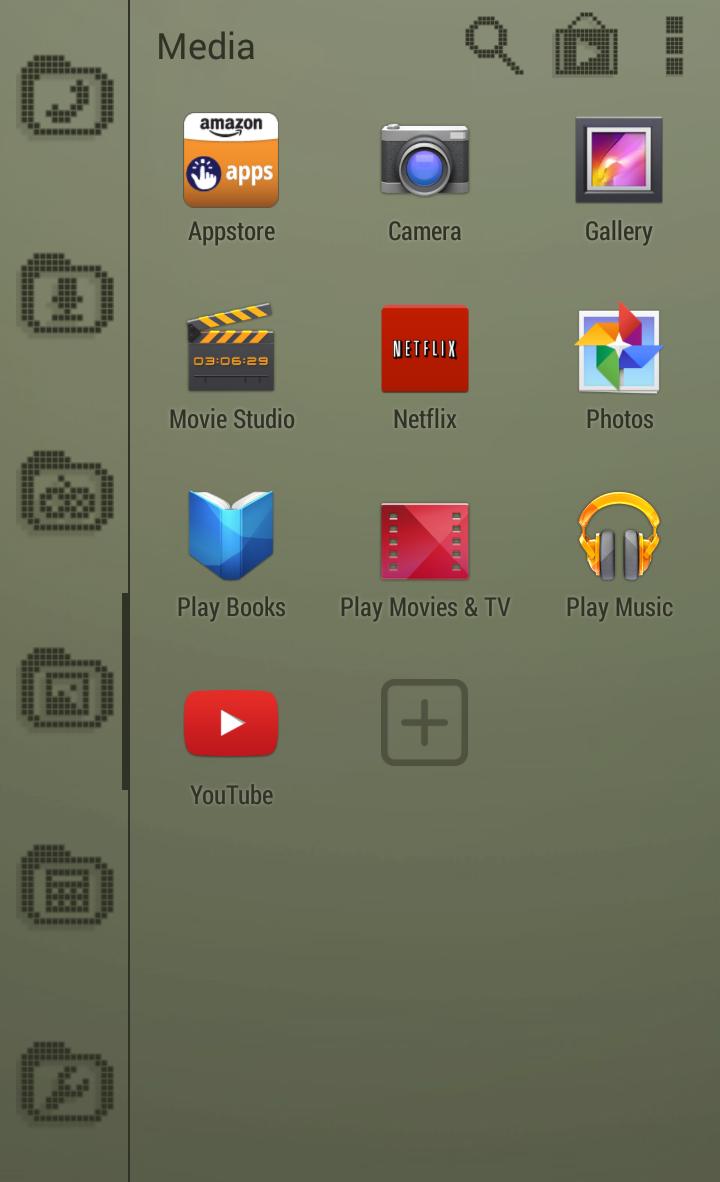Select the media category folder
720x1182 pixels.
[x=66, y=689]
